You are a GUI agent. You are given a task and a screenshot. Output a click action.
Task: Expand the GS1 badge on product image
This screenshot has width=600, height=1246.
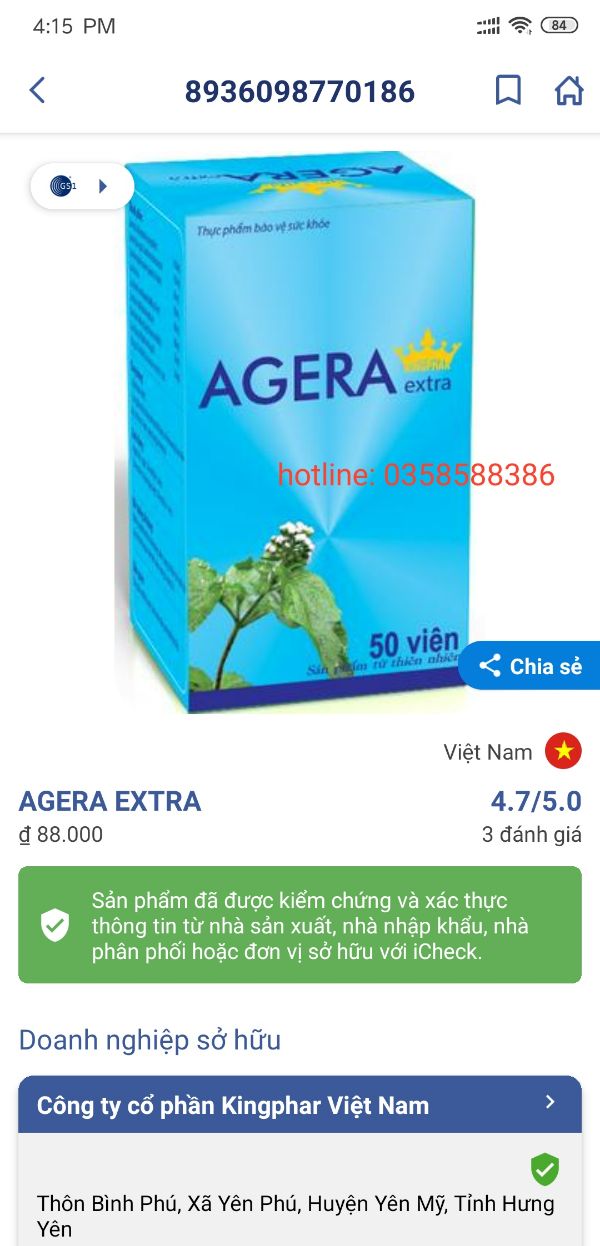point(82,186)
